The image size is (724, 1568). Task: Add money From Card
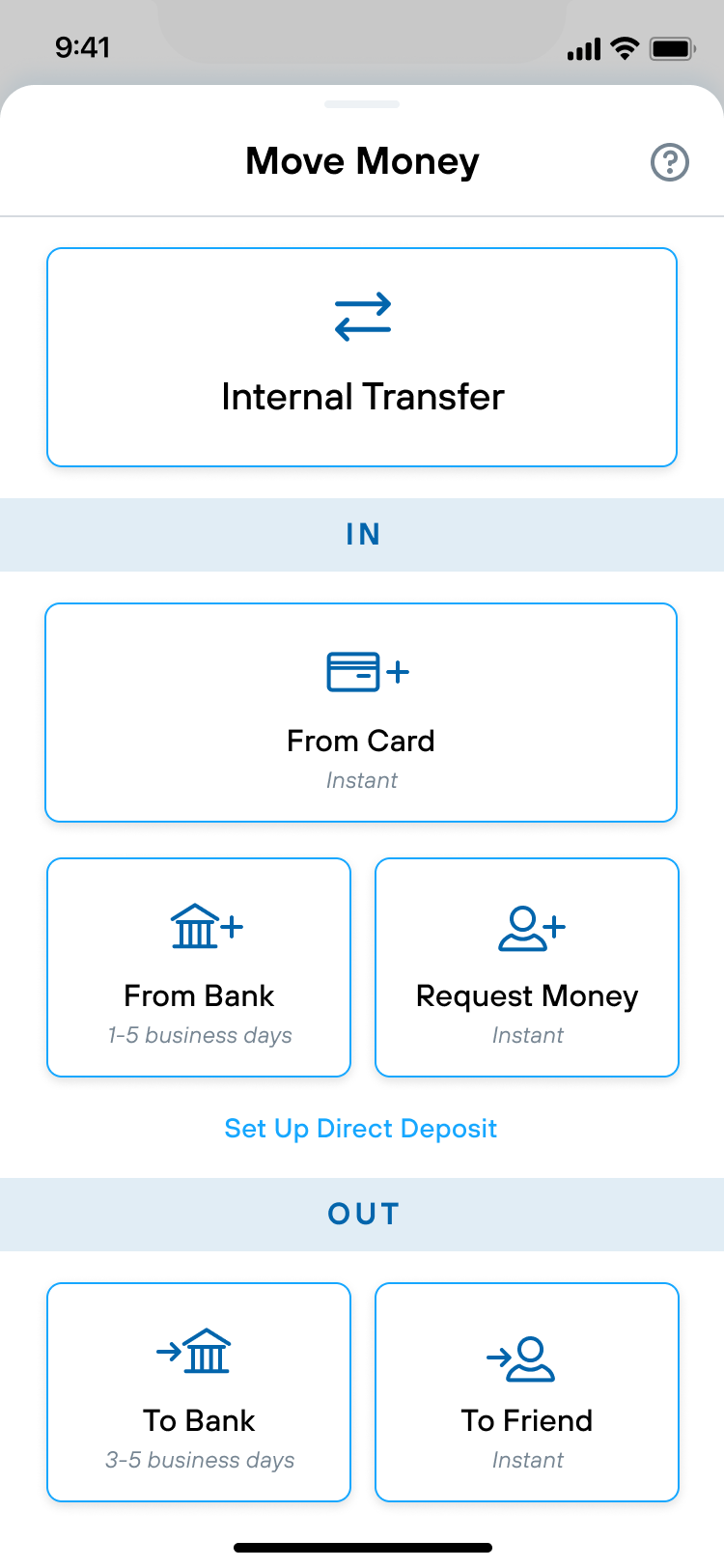coord(361,713)
